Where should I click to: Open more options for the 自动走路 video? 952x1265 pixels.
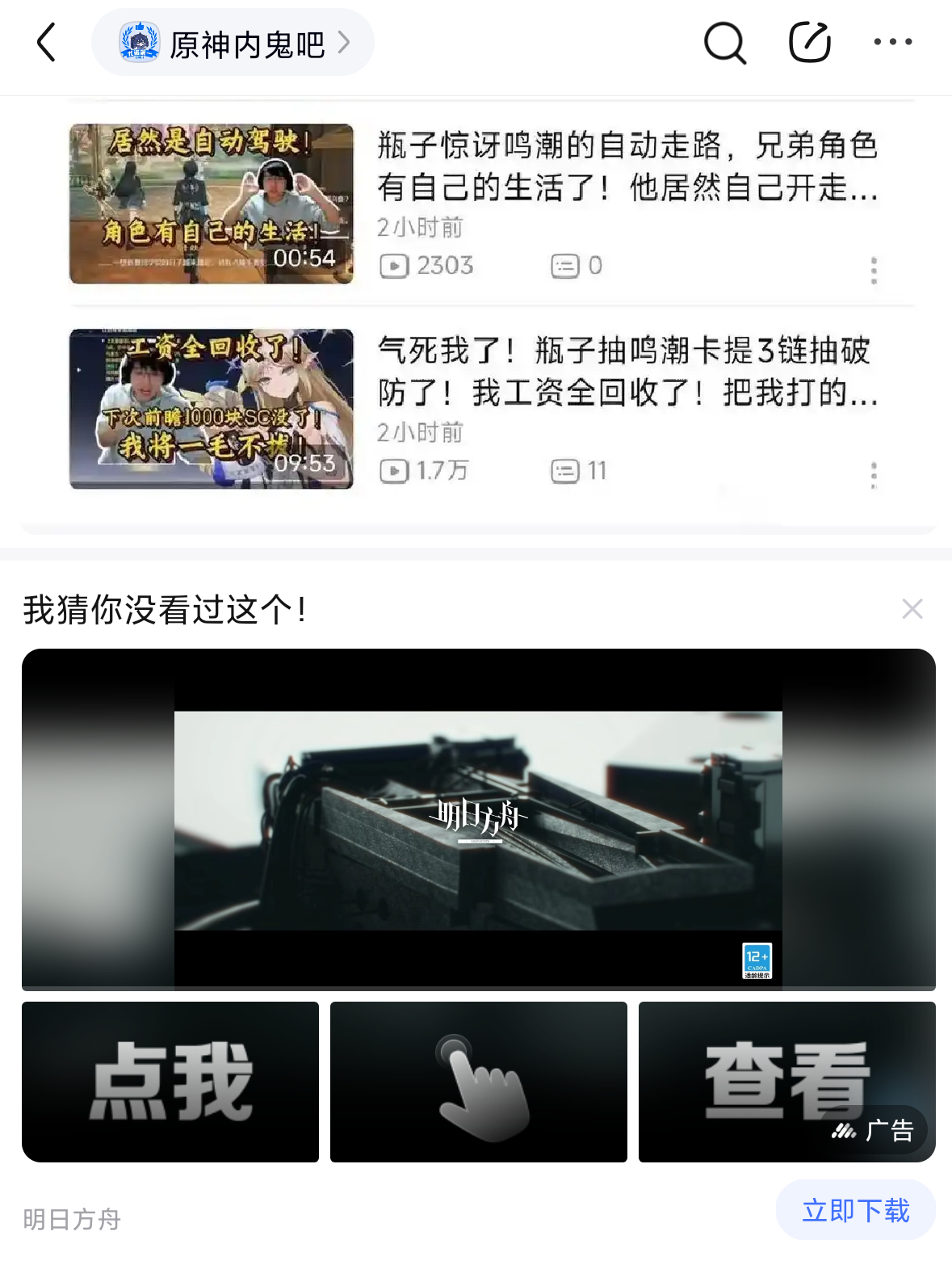click(874, 271)
